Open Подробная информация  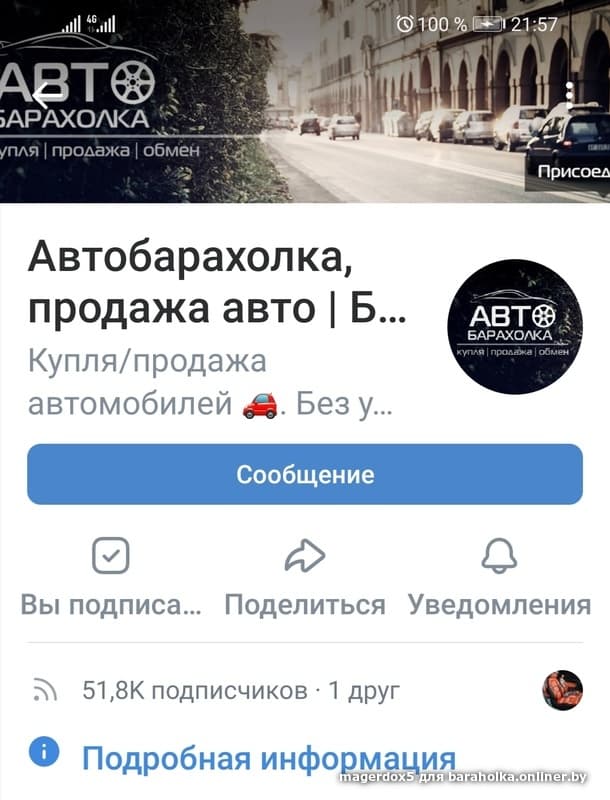(268, 758)
